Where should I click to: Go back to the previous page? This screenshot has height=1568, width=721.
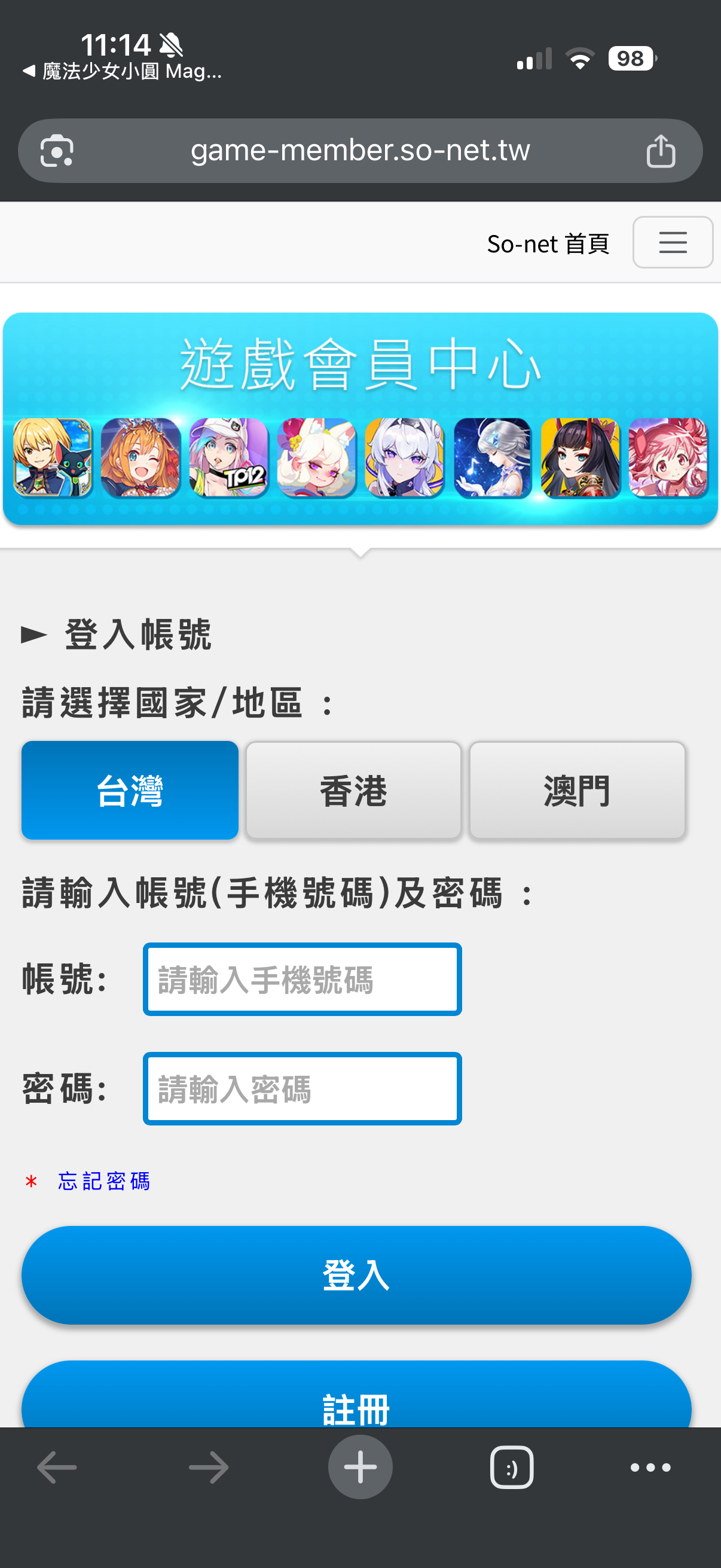tap(57, 1467)
